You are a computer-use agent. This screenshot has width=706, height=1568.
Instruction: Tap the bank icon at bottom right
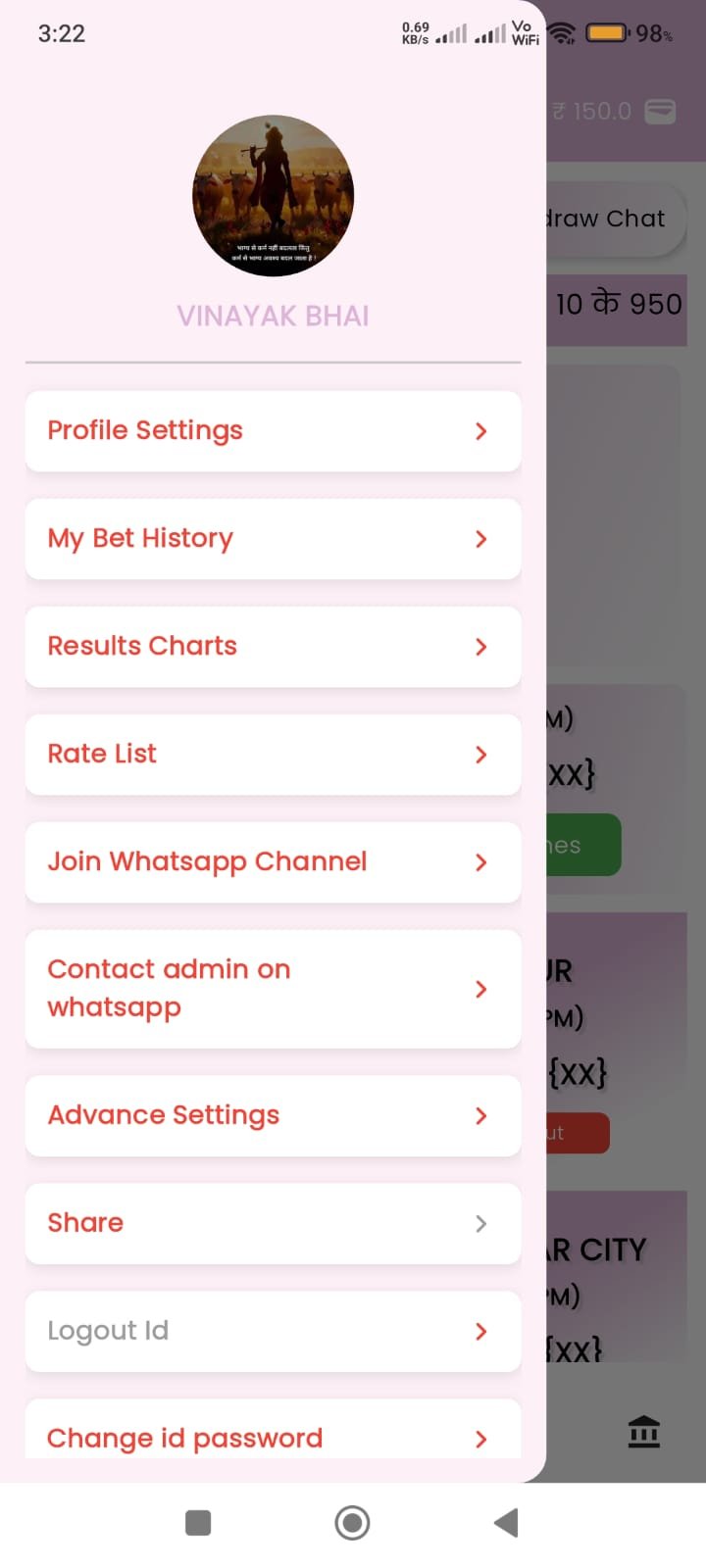tap(644, 1432)
